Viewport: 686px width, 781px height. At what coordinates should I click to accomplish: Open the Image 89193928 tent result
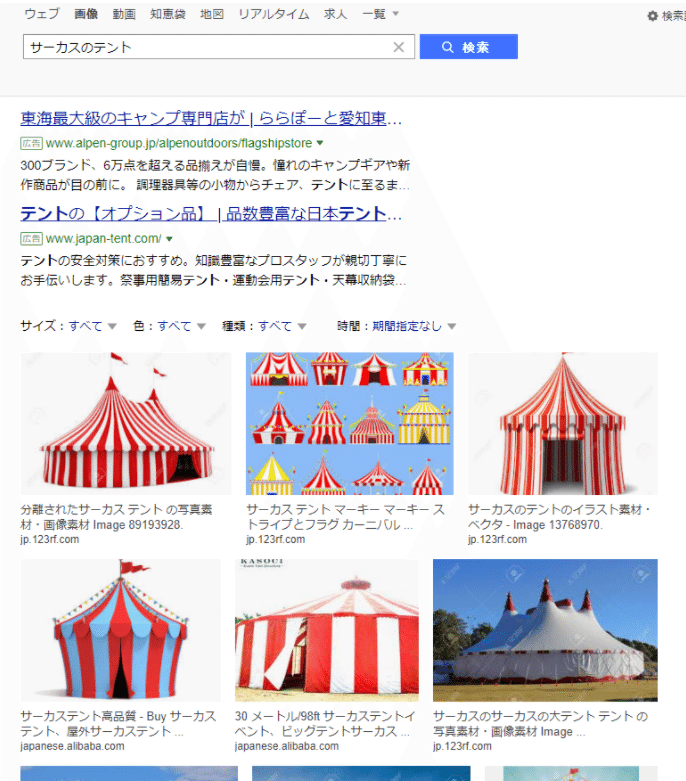coord(125,423)
